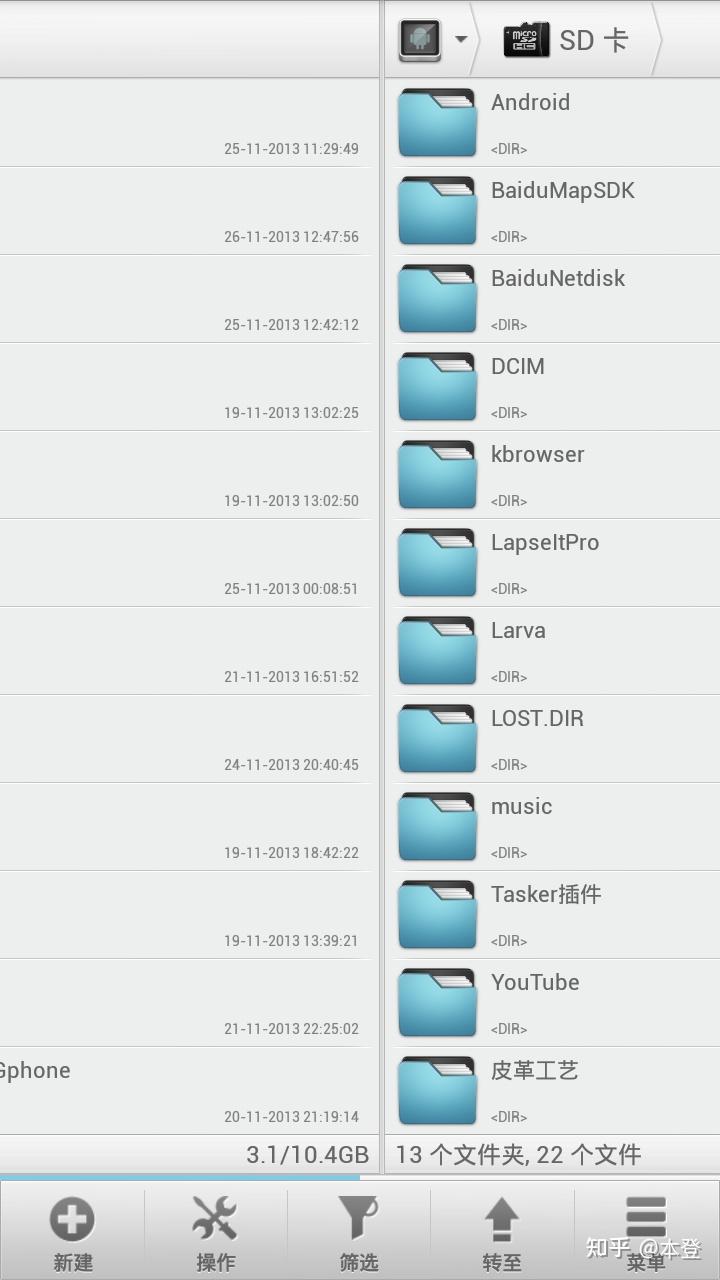720x1280 pixels.
Task: Open the music folder
Action: click(x=521, y=826)
